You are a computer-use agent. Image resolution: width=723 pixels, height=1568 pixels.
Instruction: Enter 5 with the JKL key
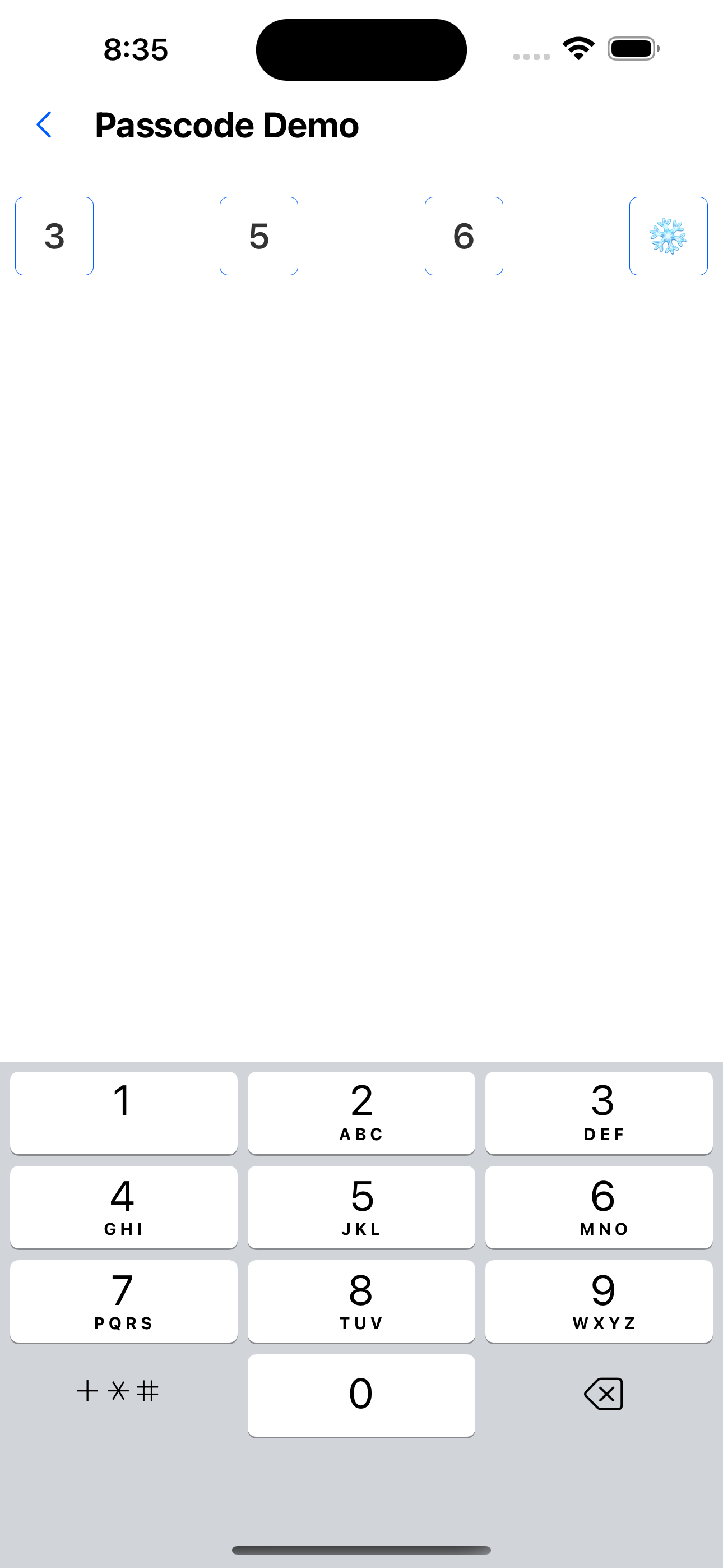(x=361, y=1207)
